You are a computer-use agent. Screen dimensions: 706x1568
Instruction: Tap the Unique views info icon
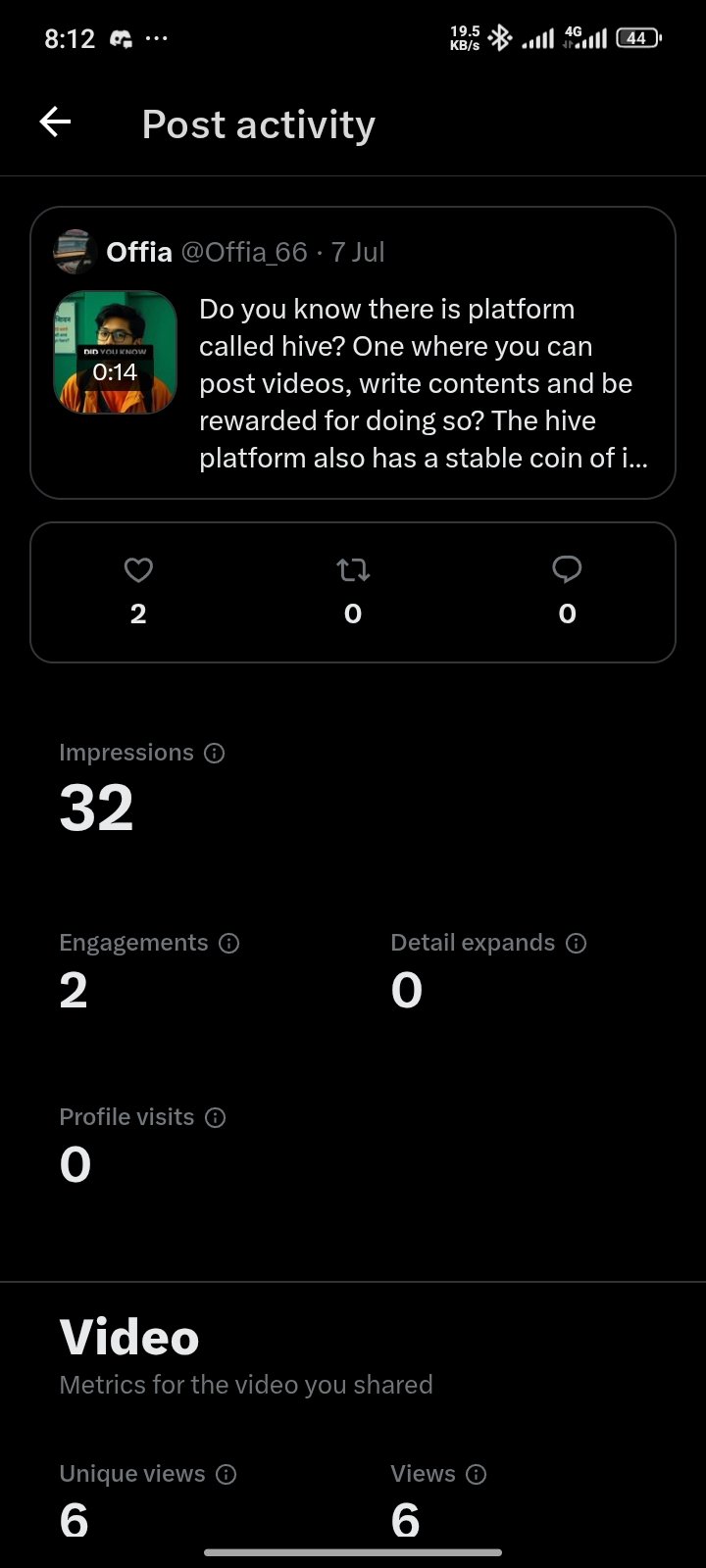coord(226,1474)
